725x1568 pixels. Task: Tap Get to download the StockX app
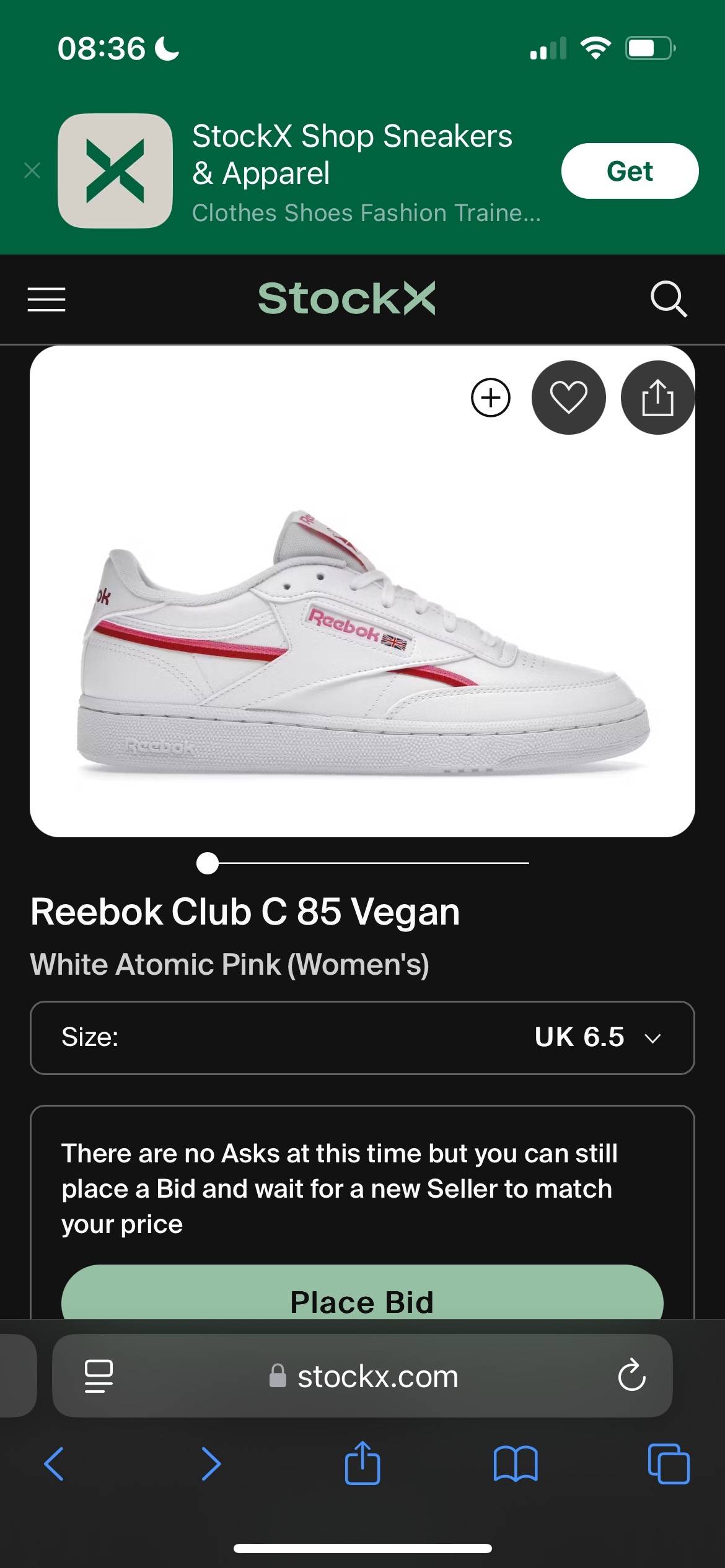[630, 171]
